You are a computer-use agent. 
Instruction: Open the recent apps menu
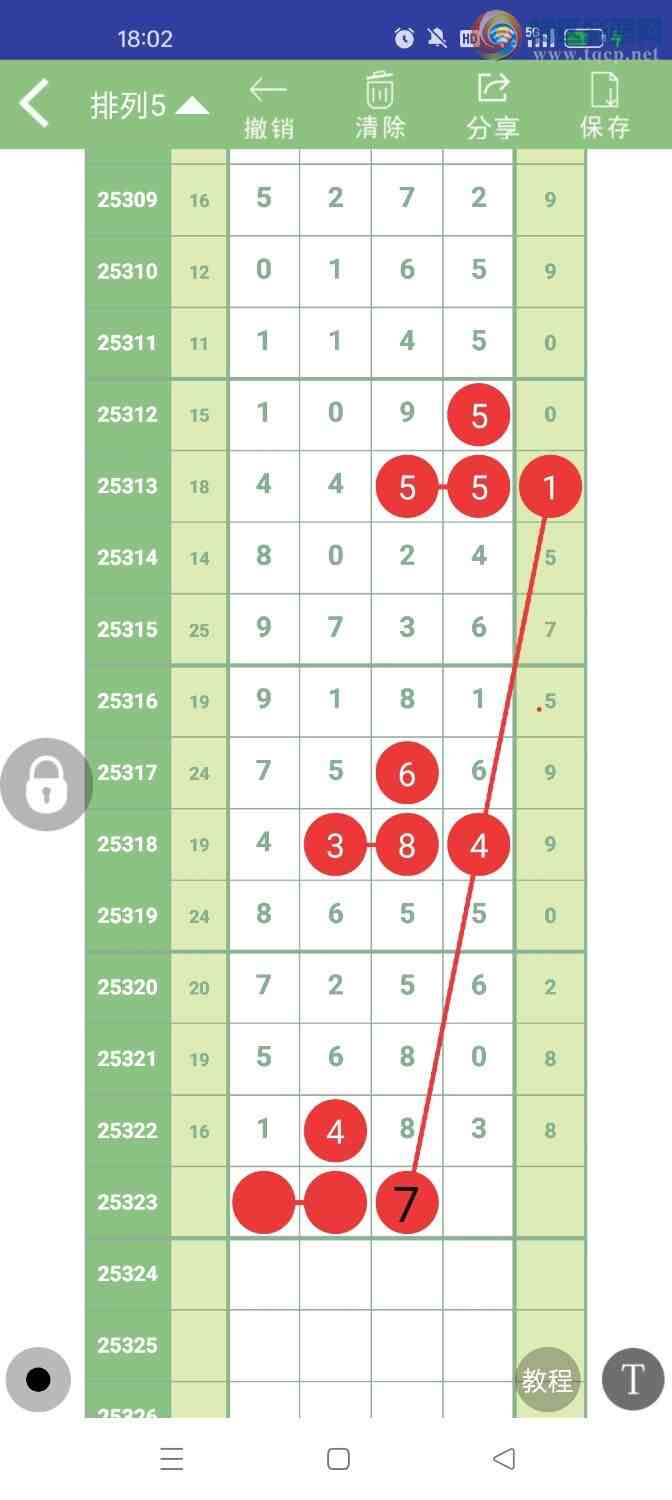point(172,1459)
